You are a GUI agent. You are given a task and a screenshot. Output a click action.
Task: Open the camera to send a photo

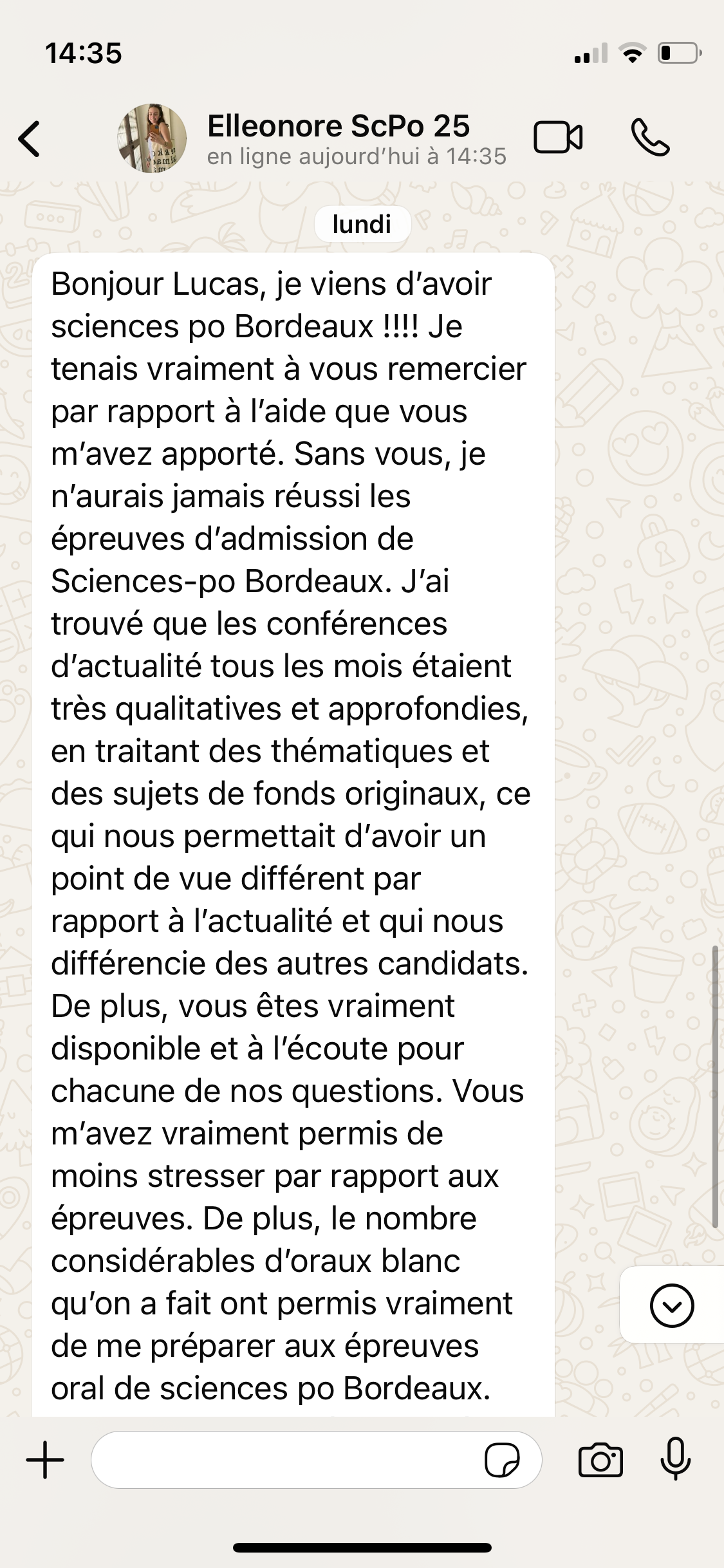pyautogui.click(x=600, y=1460)
